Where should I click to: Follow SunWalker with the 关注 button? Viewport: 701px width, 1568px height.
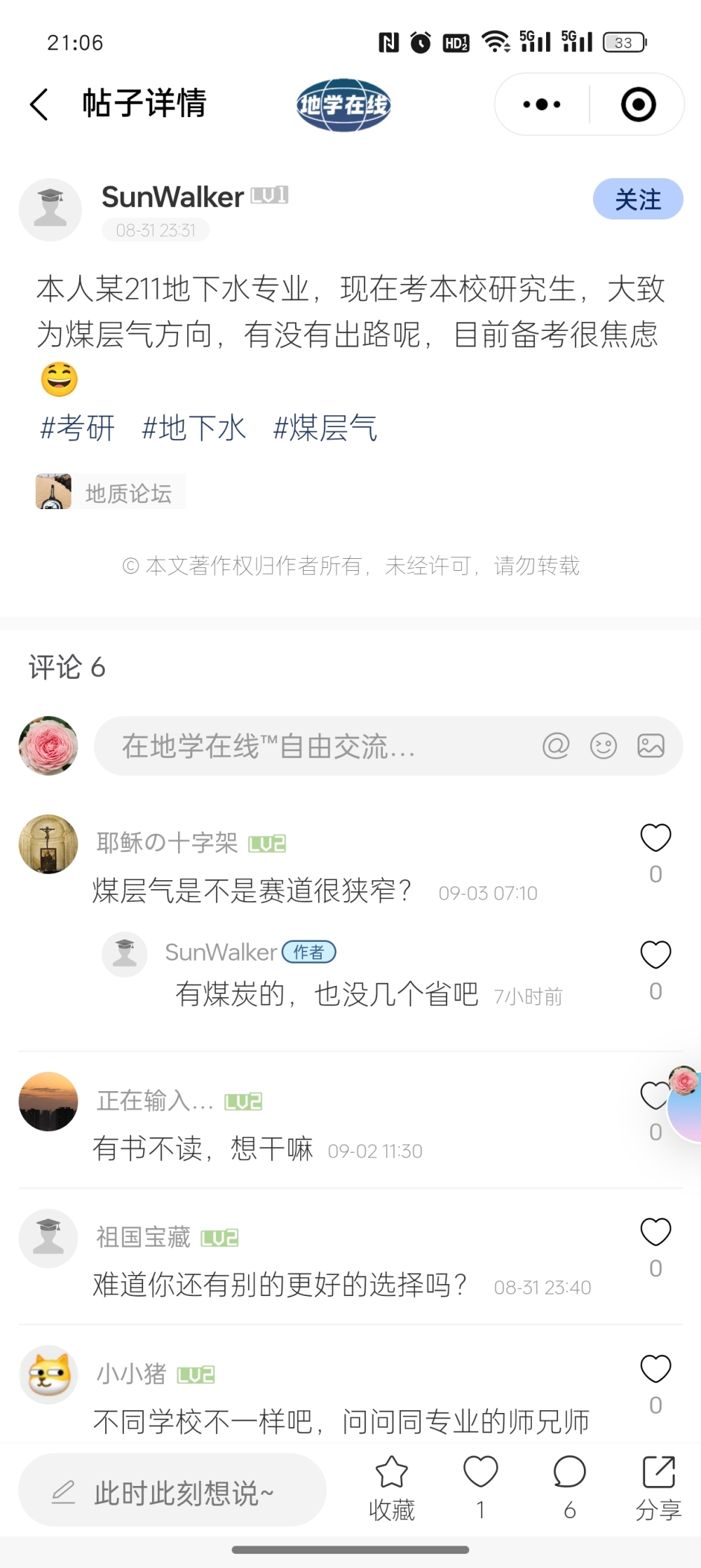tap(637, 199)
